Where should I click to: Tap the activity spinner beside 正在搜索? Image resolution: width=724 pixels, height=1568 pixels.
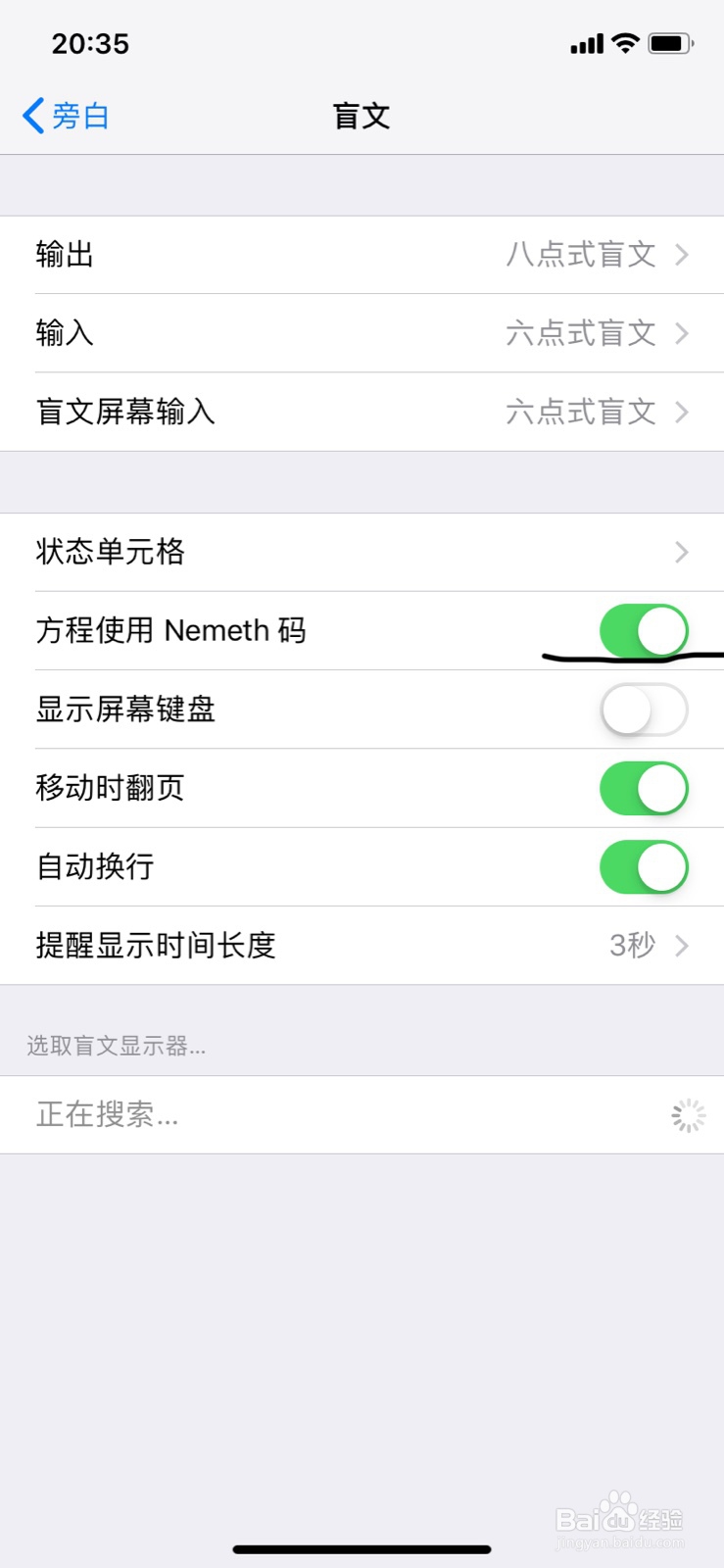688,1114
